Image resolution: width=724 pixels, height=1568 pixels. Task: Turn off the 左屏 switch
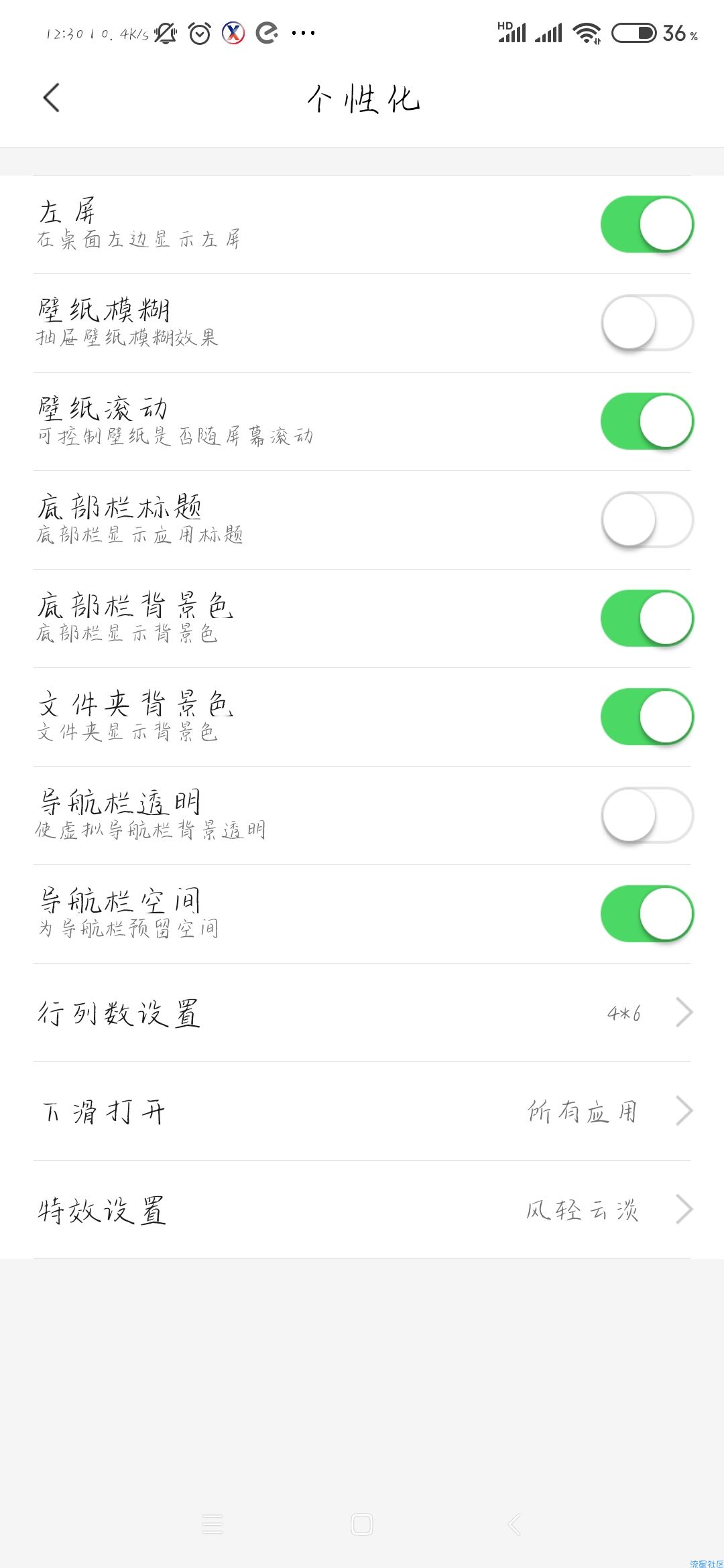(x=647, y=224)
